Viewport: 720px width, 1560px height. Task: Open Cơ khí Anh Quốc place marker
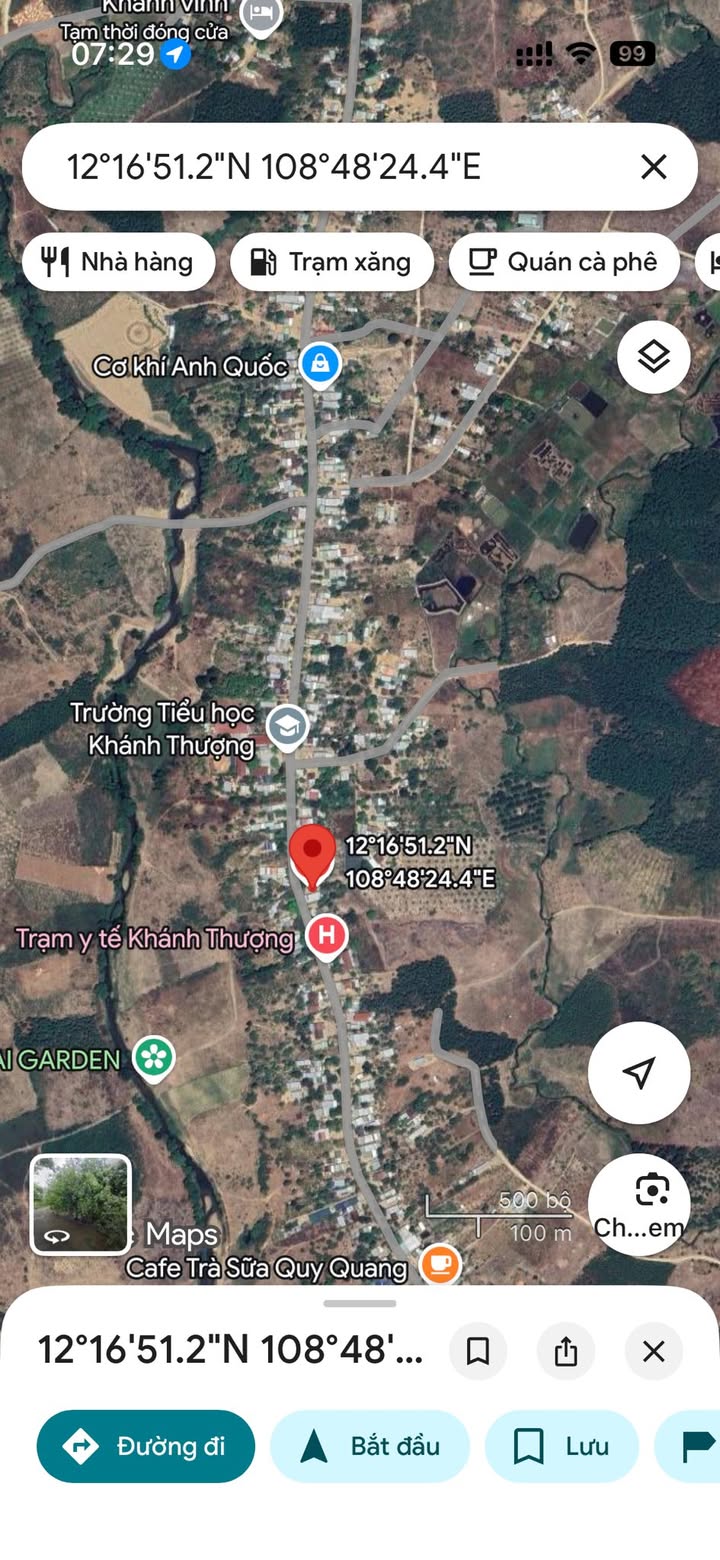320,364
